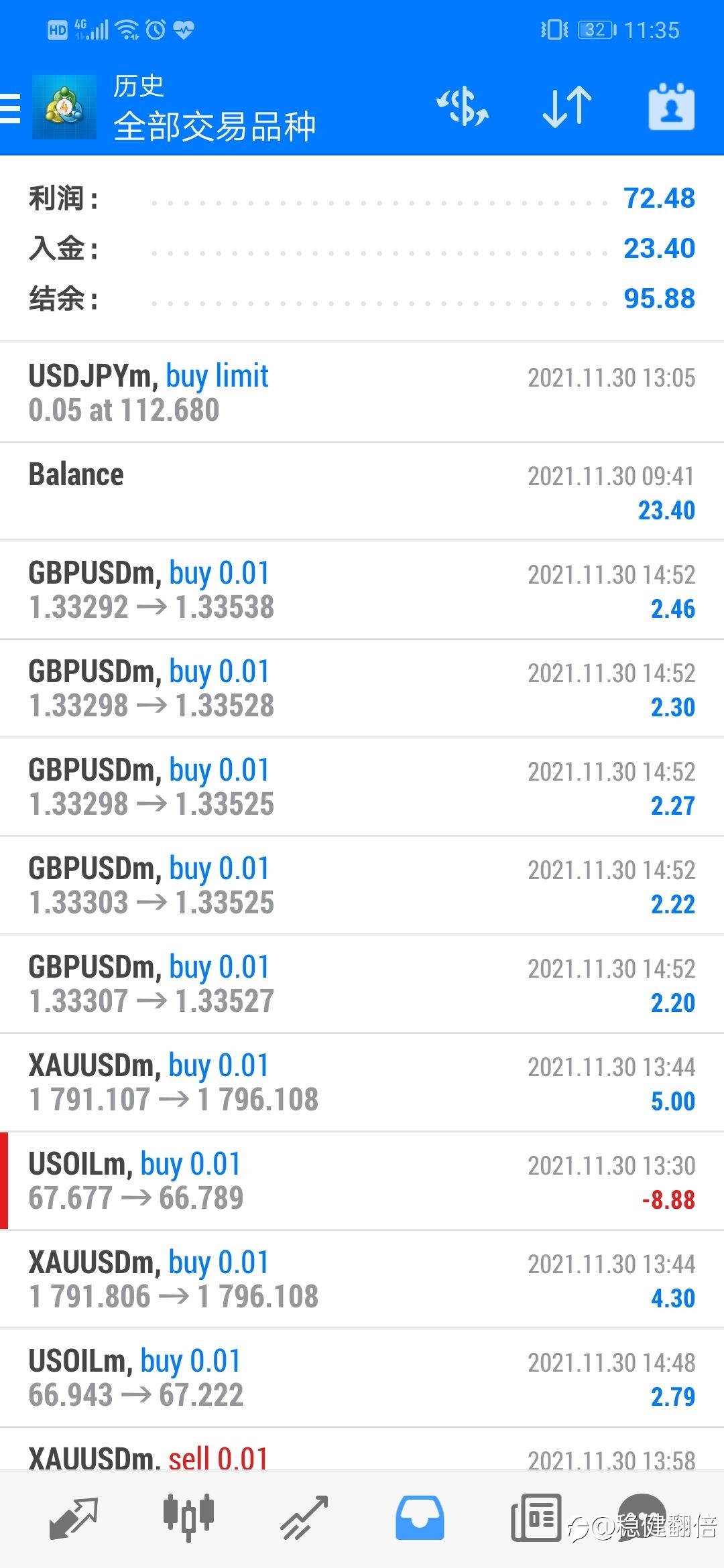
Task: Open the sort order arrows
Action: 567,107
